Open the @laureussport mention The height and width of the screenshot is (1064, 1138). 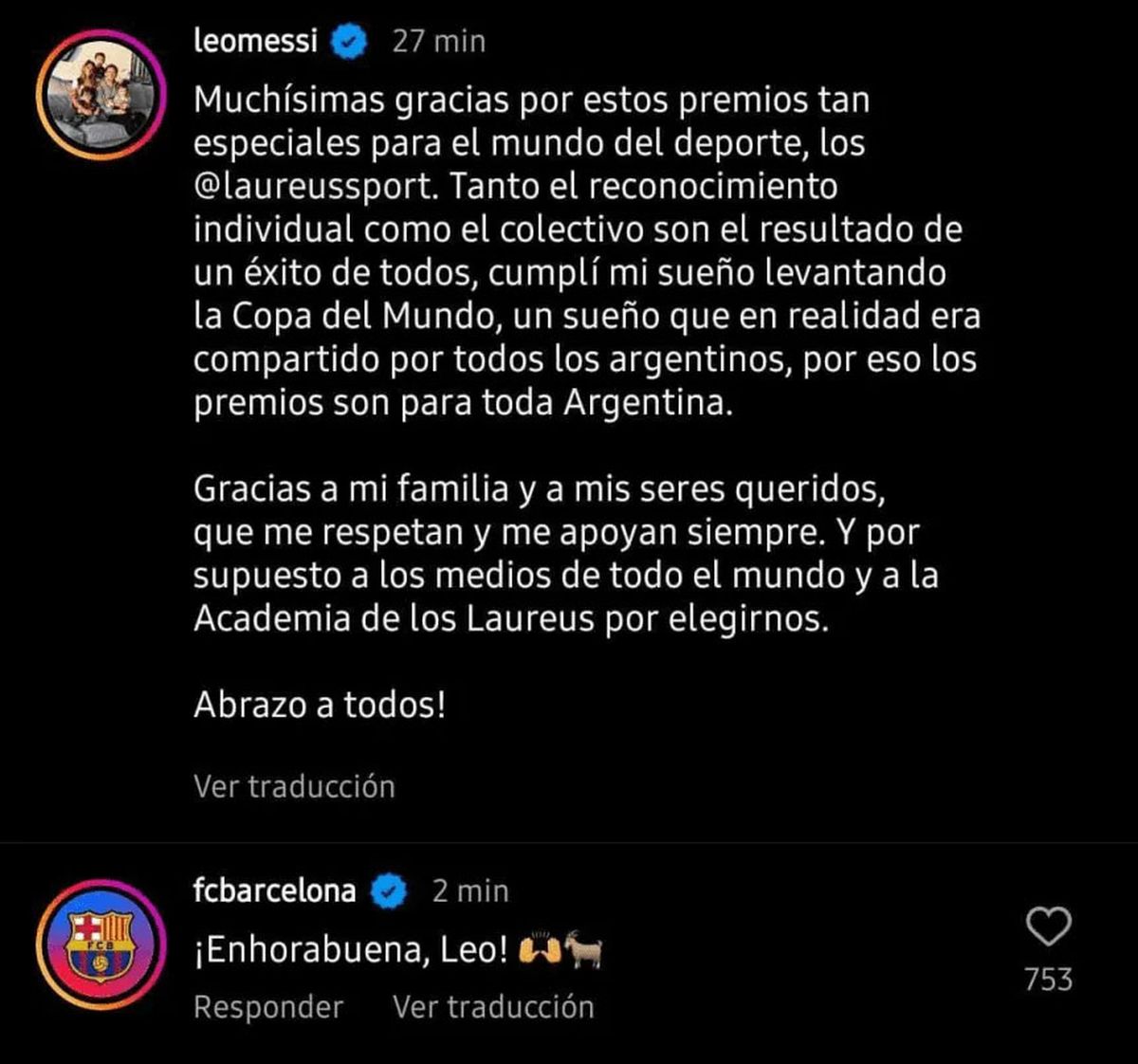pos(315,187)
